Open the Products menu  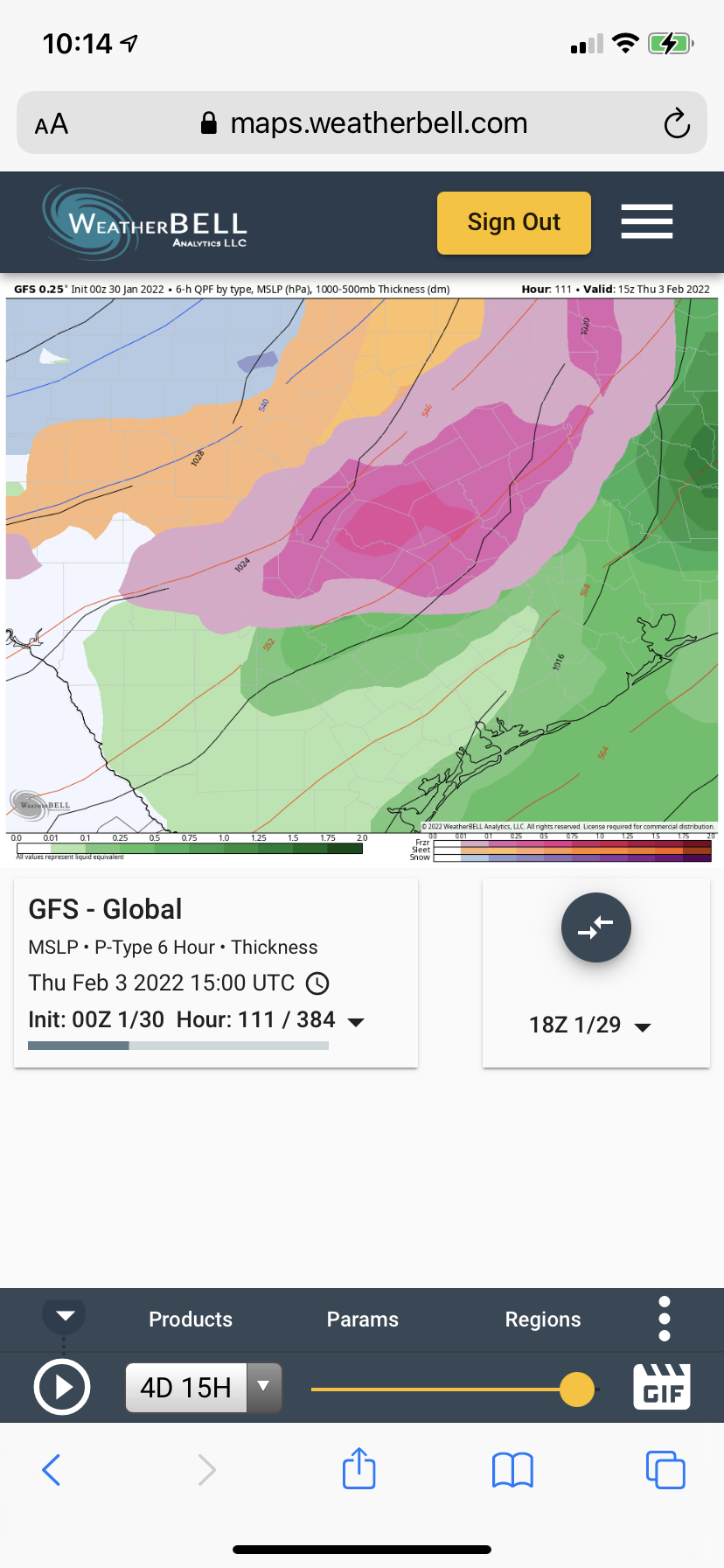191,1319
